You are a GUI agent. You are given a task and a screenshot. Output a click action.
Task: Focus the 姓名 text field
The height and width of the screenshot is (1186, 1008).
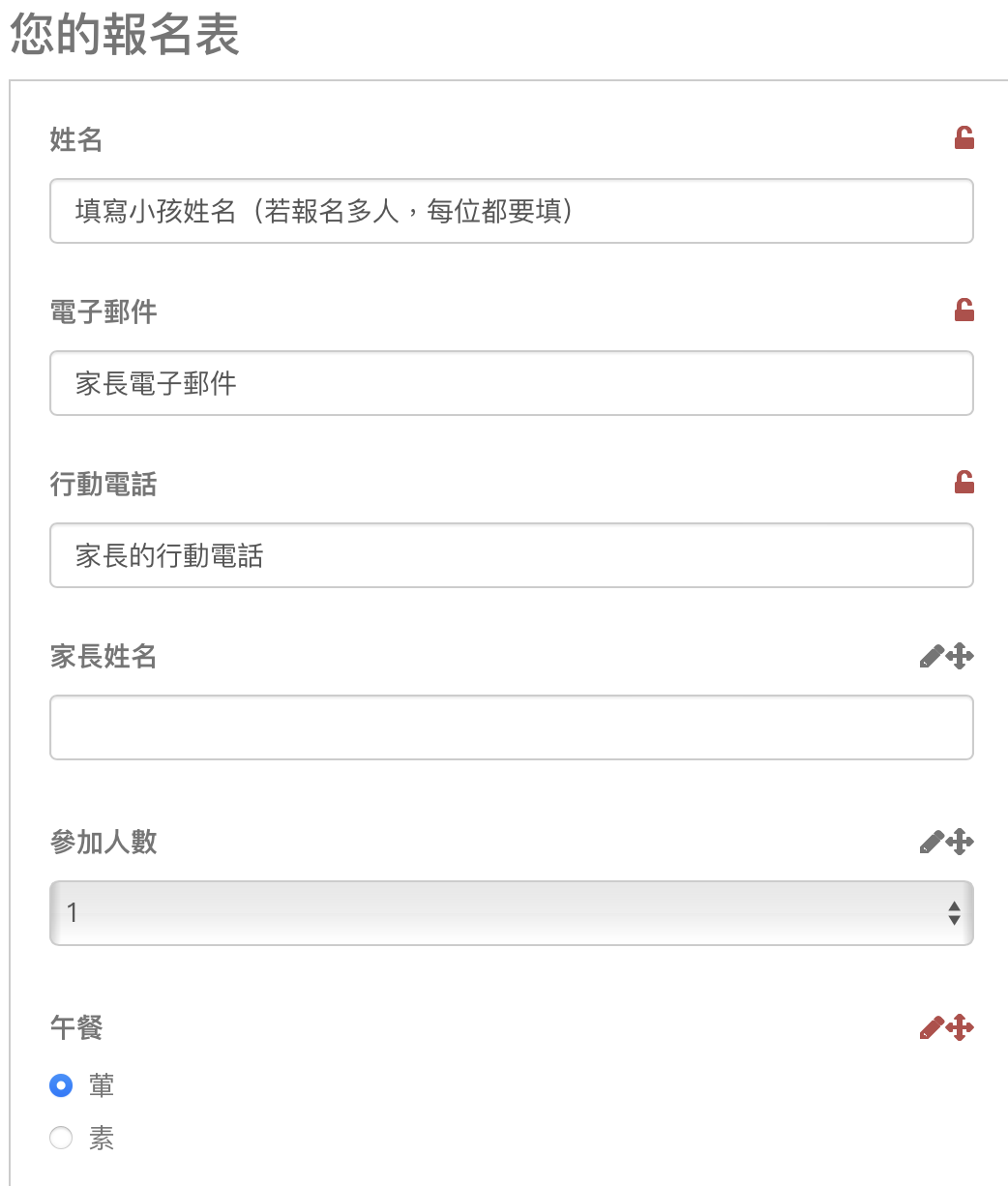tap(511, 211)
